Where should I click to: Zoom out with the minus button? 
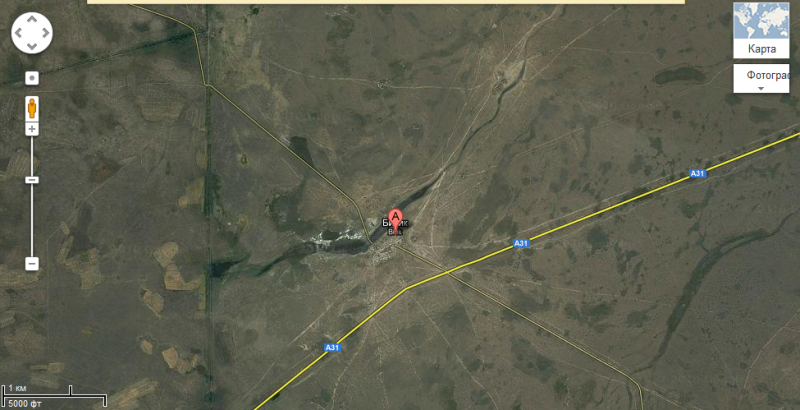coord(31,264)
